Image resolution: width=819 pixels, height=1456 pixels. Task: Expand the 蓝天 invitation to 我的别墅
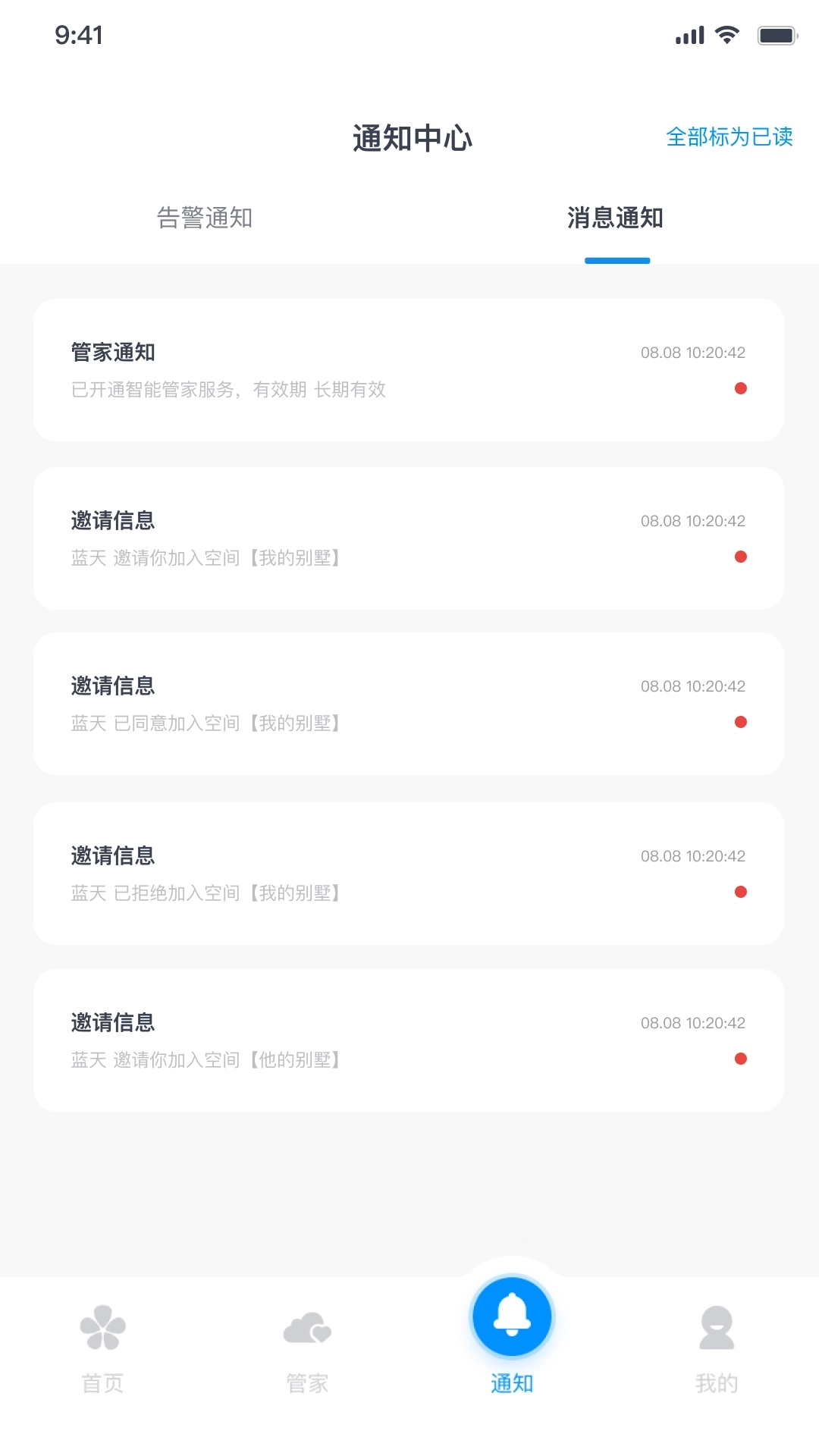tap(409, 537)
